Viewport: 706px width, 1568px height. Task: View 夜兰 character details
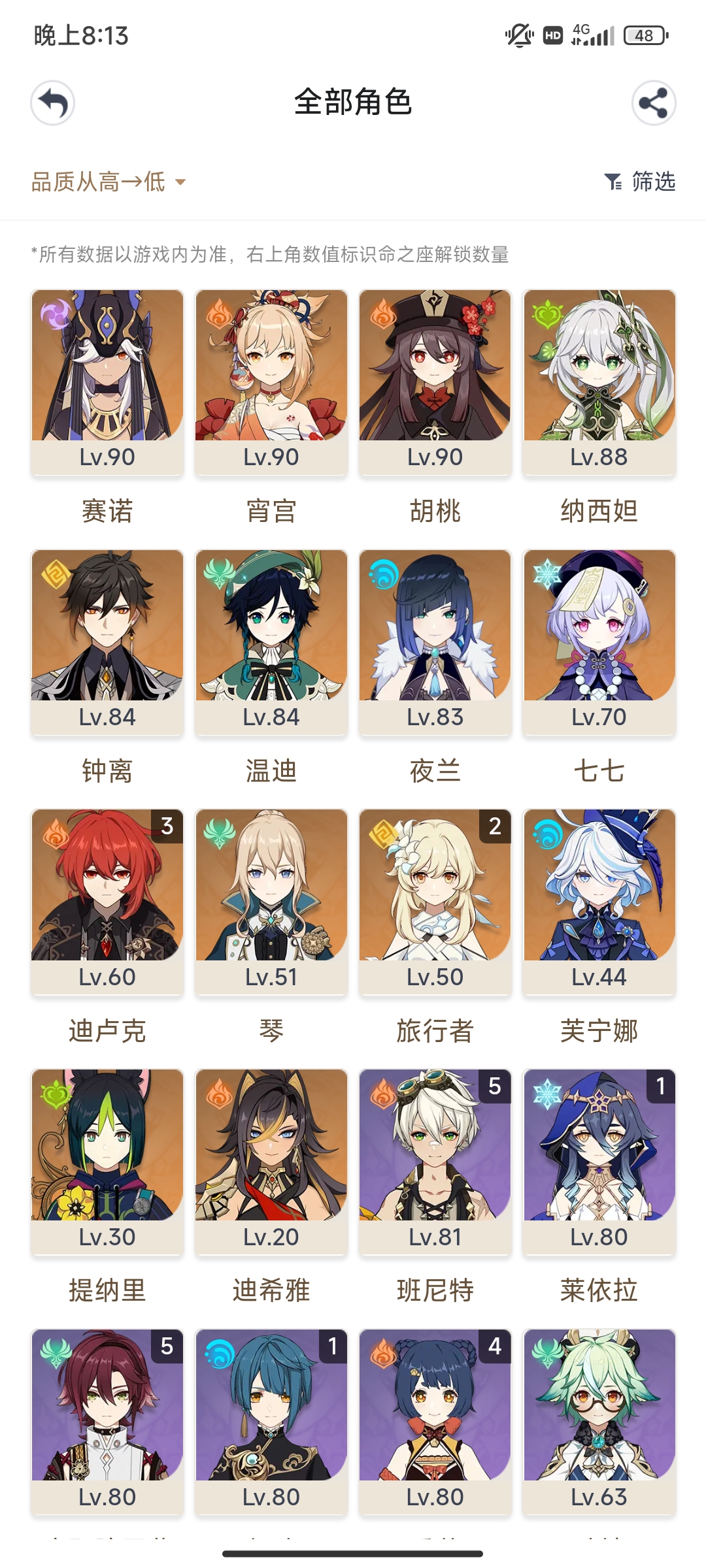point(435,642)
